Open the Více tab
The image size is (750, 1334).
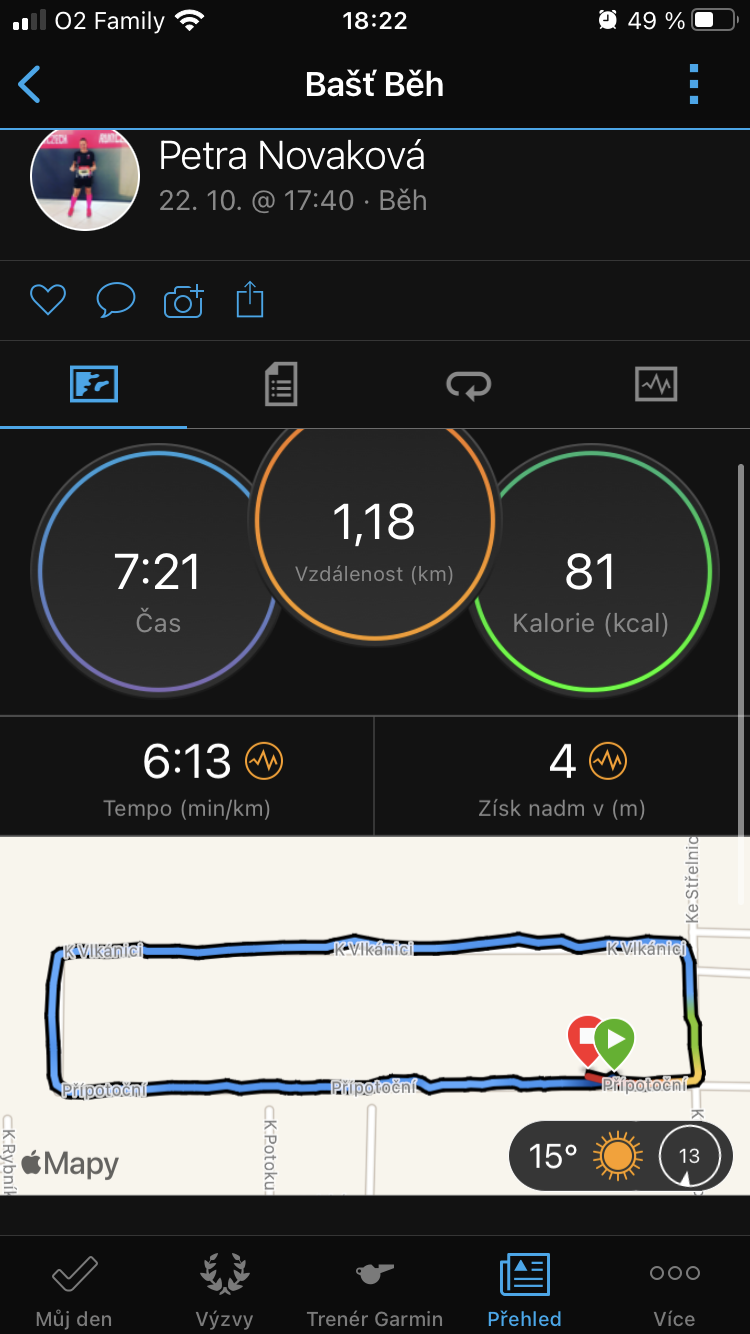tap(675, 1290)
